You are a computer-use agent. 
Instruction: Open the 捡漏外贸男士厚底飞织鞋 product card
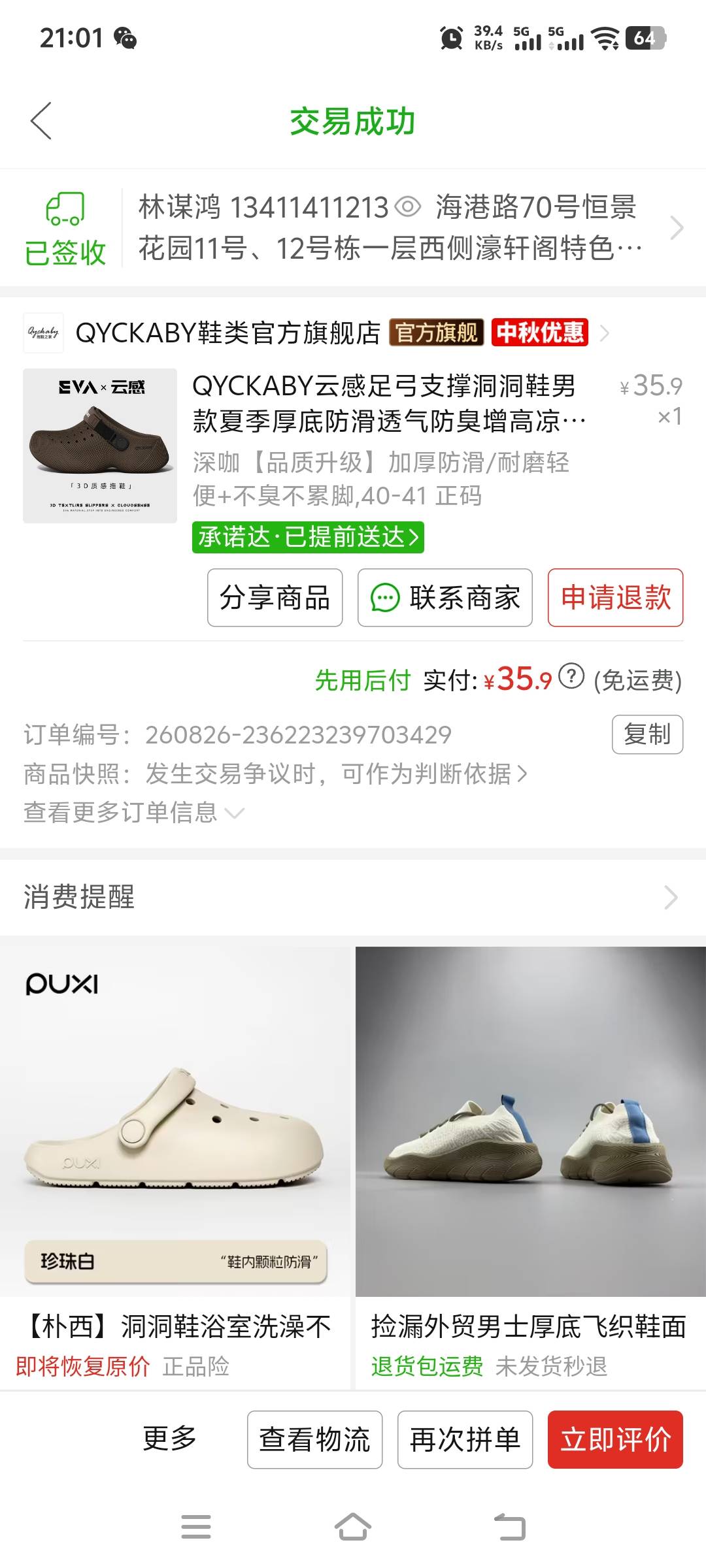(x=531, y=1167)
